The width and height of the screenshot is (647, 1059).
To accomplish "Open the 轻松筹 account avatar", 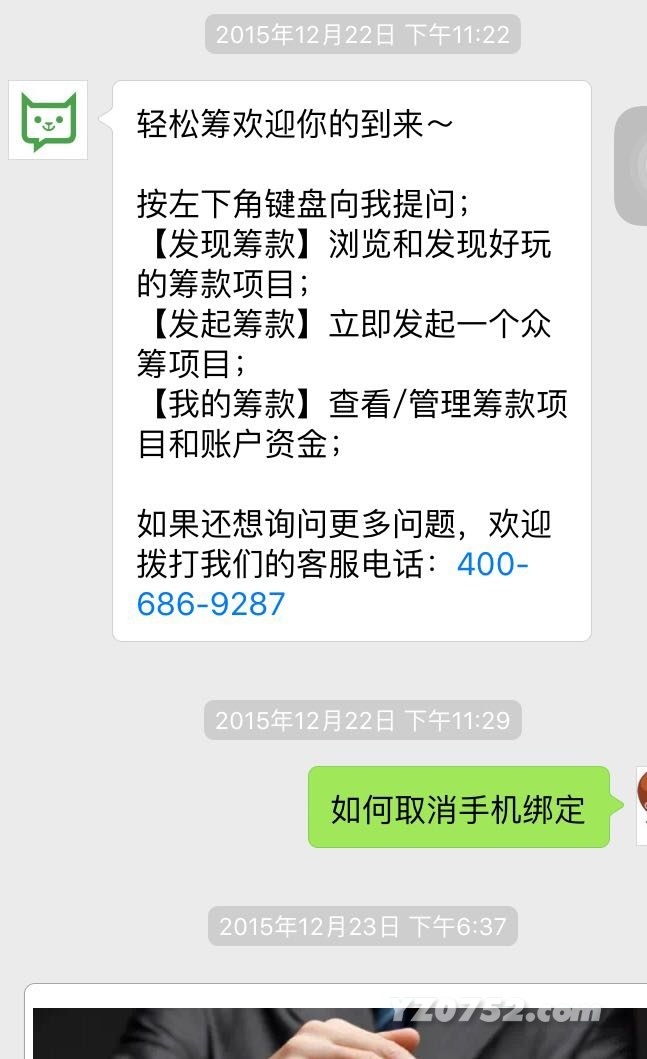I will (x=48, y=120).
